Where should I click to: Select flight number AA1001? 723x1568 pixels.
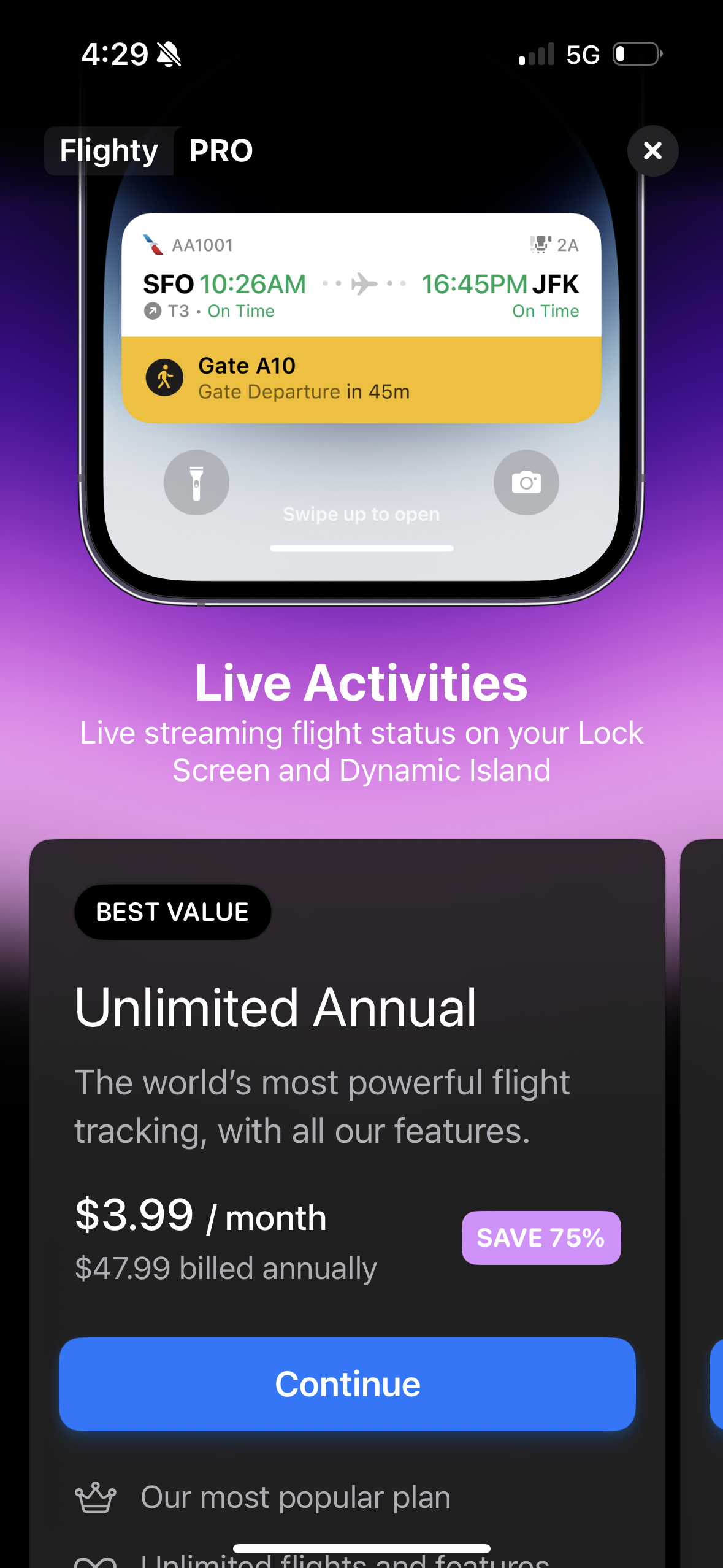[202, 244]
